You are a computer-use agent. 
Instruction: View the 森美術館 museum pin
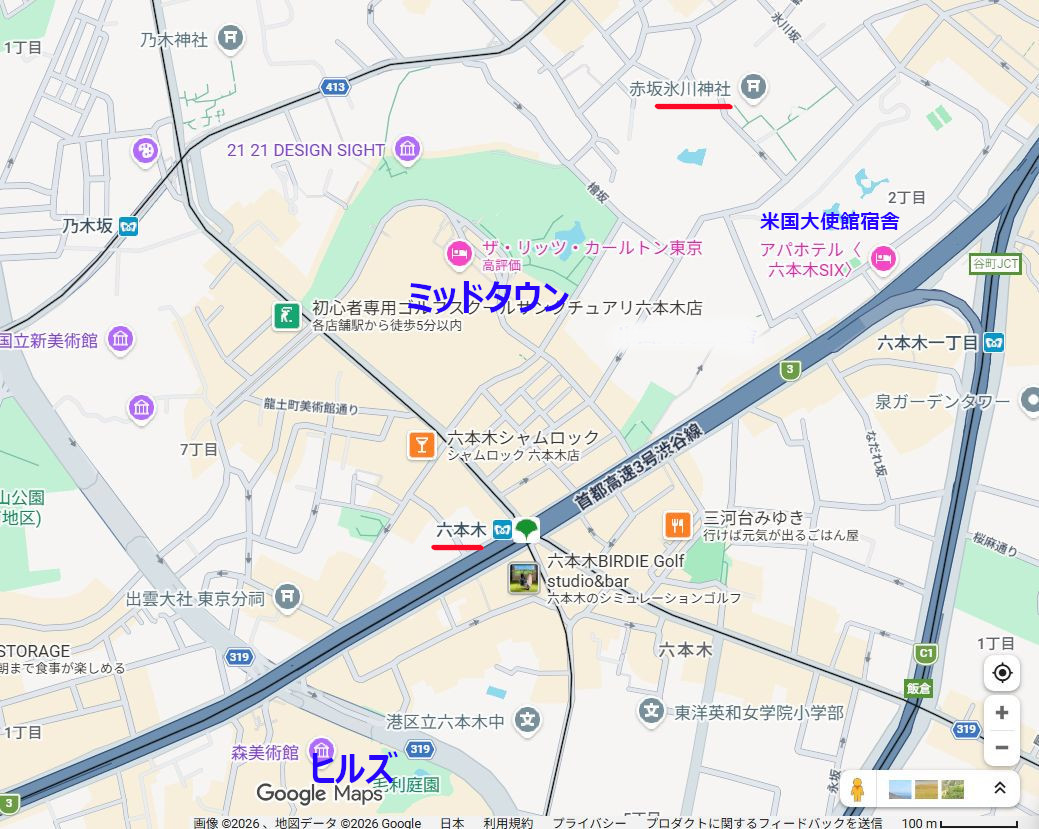coord(321,749)
